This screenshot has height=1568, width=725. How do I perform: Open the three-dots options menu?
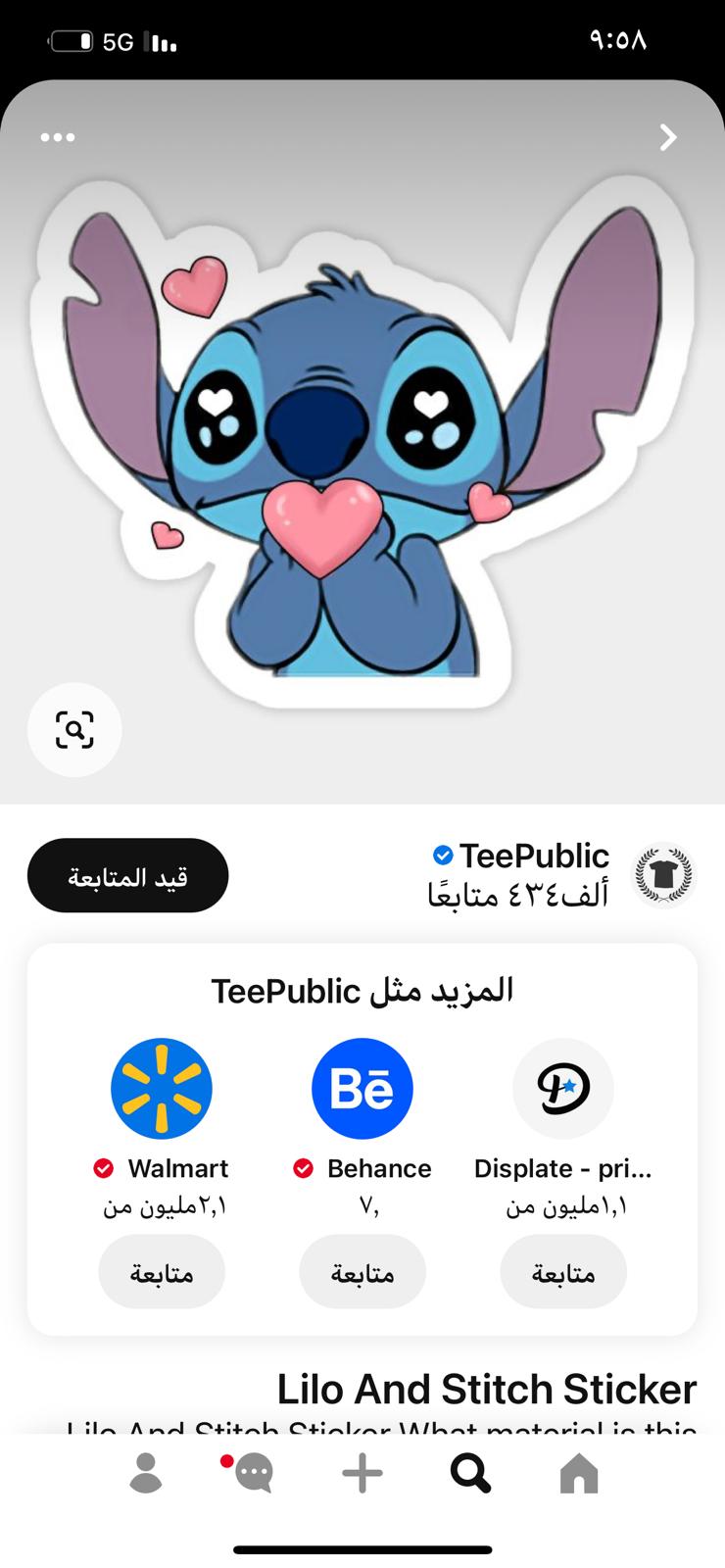click(58, 137)
